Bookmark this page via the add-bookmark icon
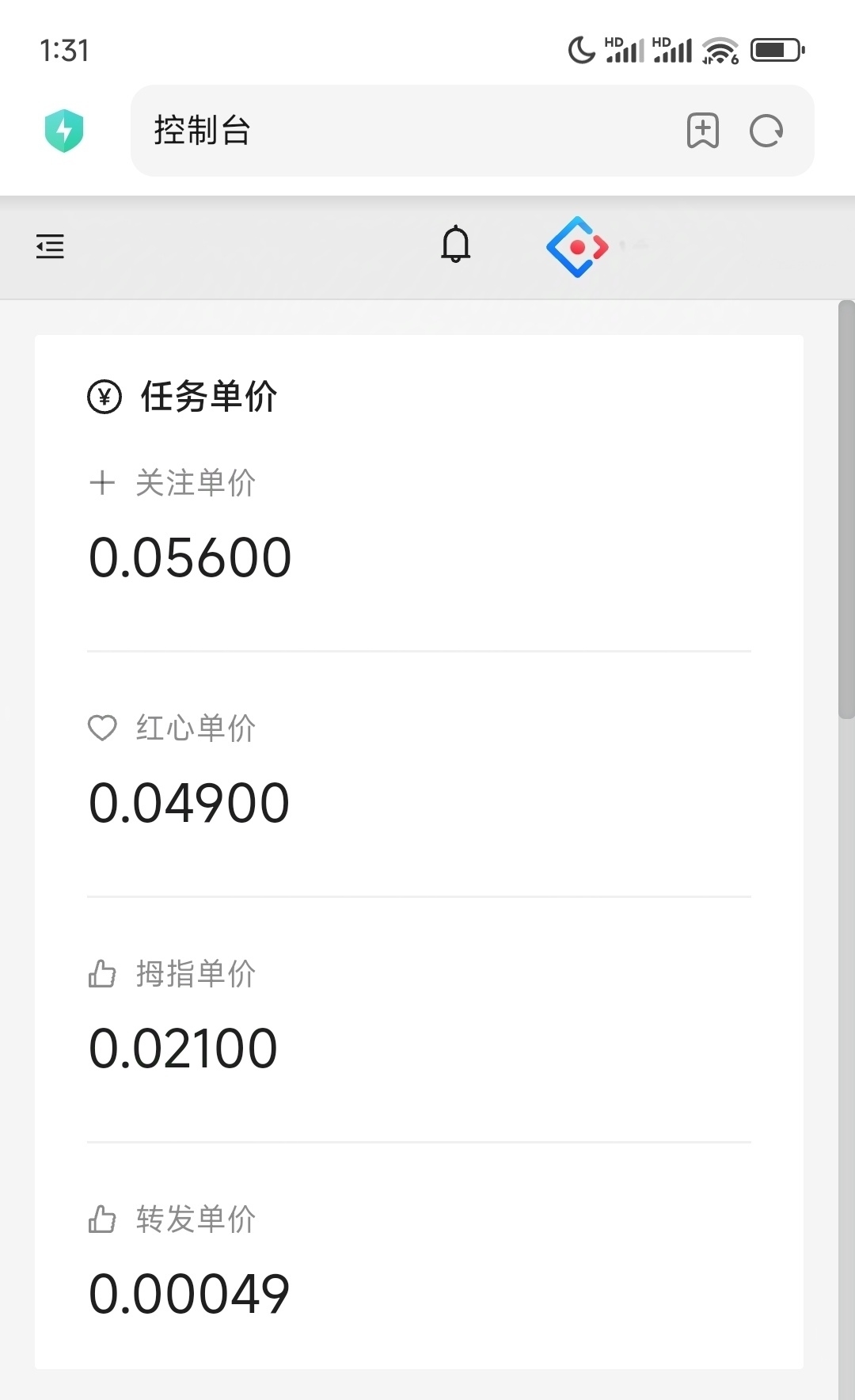This screenshot has height=1400, width=855. point(703,131)
